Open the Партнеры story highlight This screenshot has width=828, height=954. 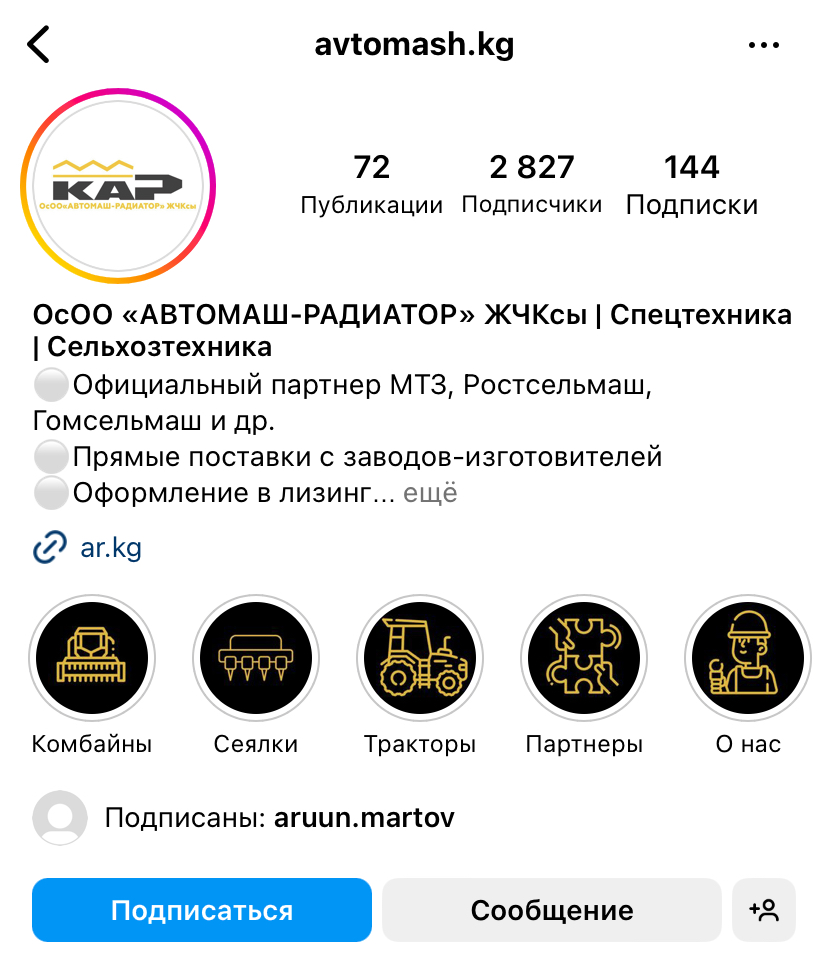[x=584, y=658]
